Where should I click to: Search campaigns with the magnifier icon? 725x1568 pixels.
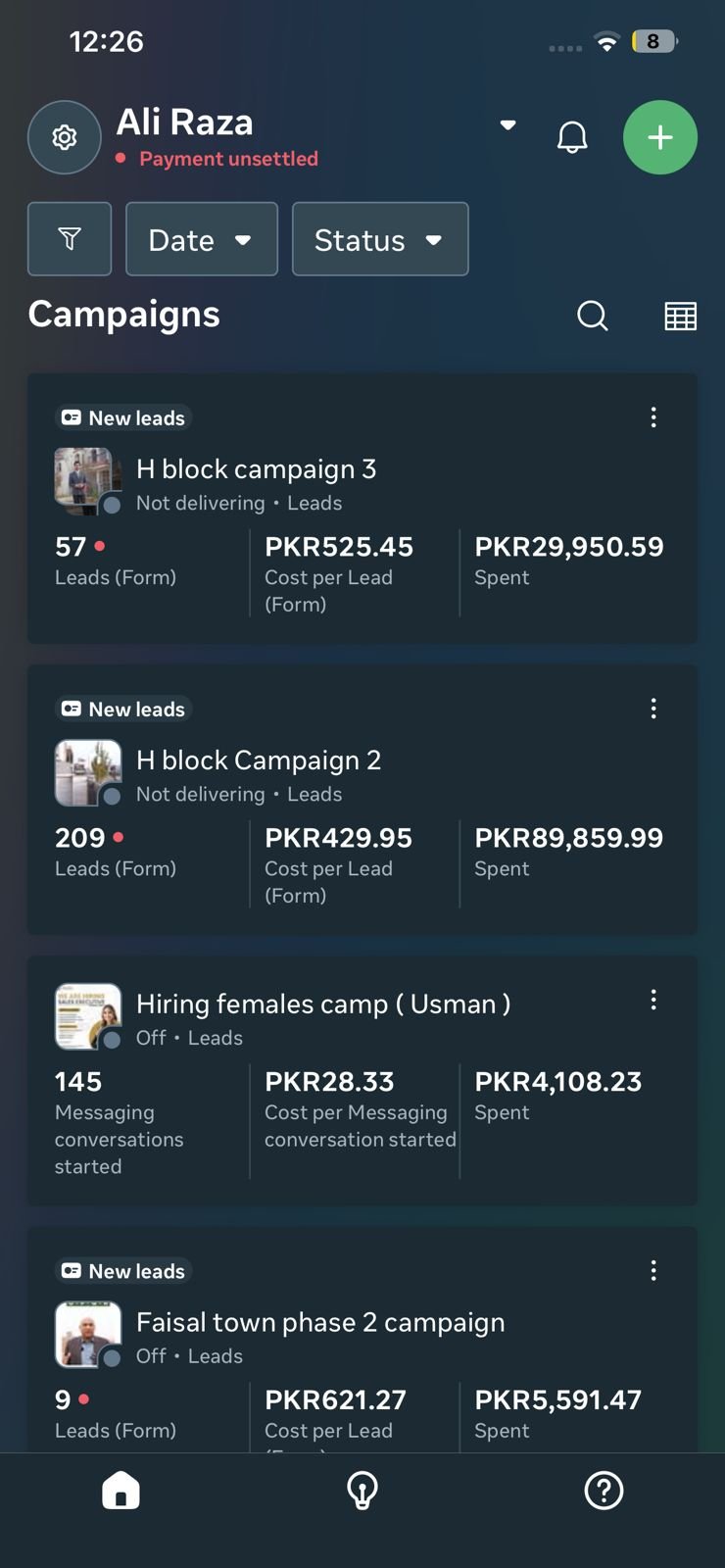click(x=593, y=316)
